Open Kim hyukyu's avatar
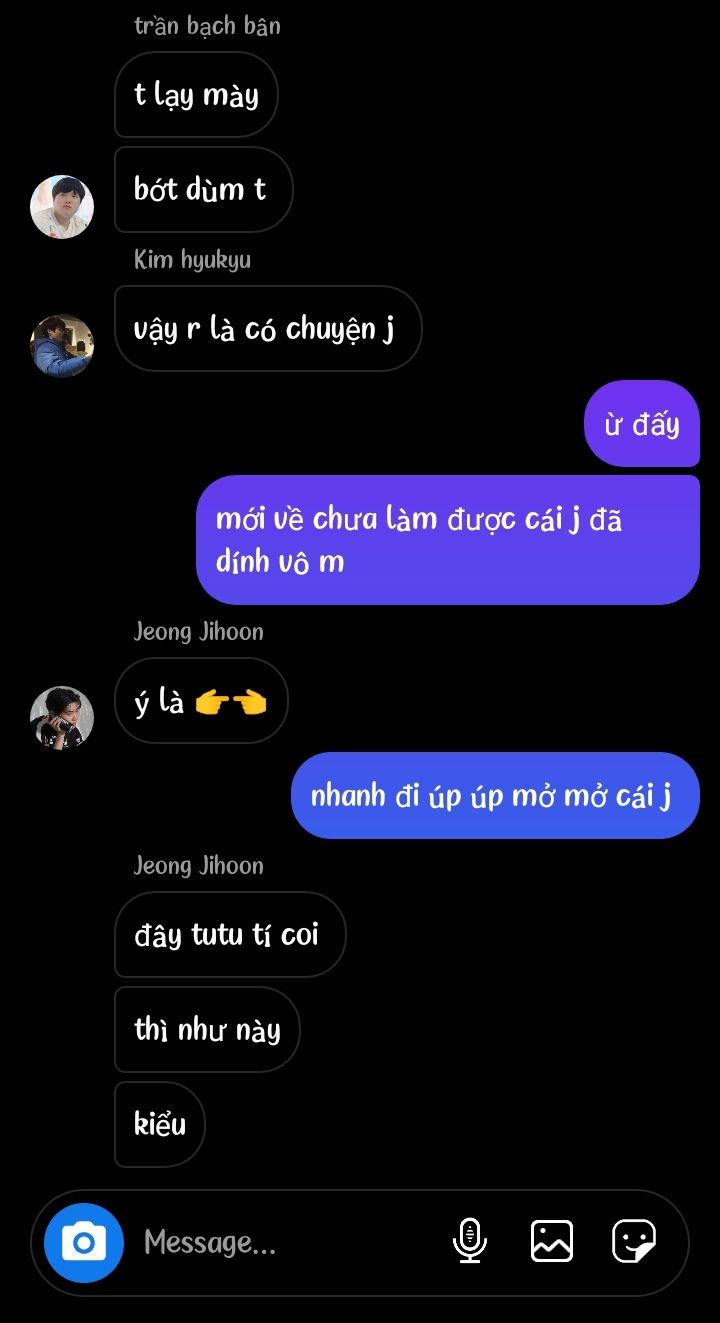This screenshot has width=720, height=1323. pyautogui.click(x=62, y=346)
